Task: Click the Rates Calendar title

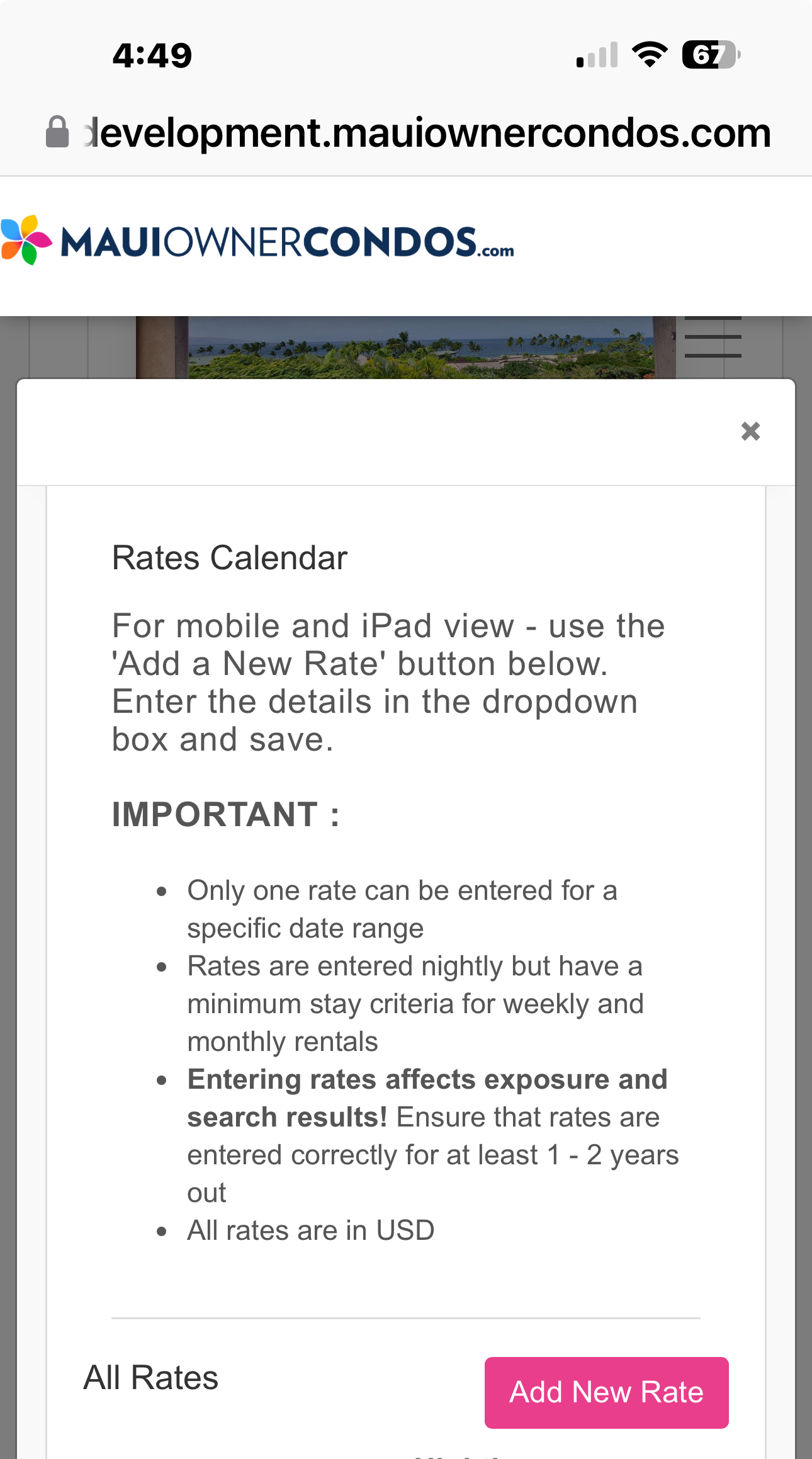Action: click(229, 557)
